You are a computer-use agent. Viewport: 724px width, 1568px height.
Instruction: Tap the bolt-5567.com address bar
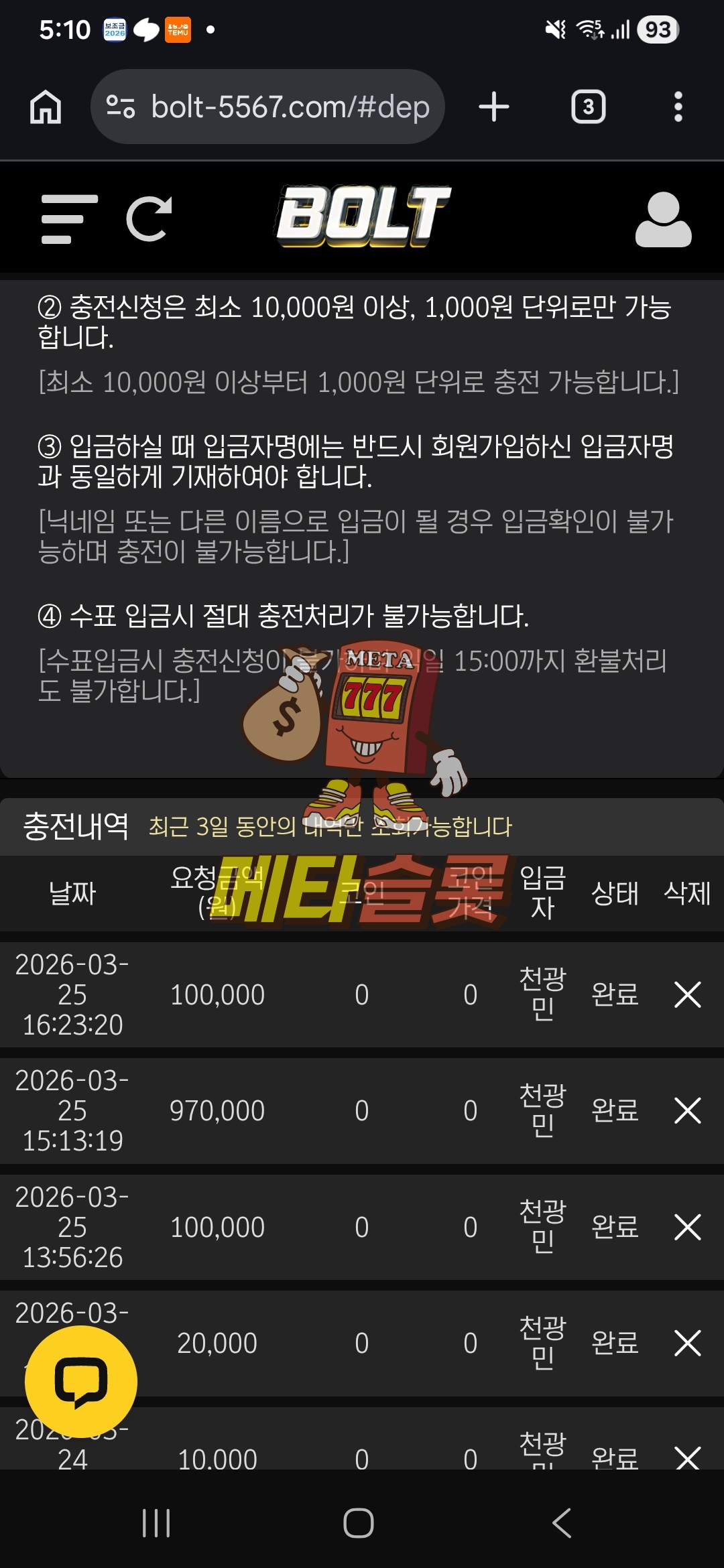pos(268,107)
